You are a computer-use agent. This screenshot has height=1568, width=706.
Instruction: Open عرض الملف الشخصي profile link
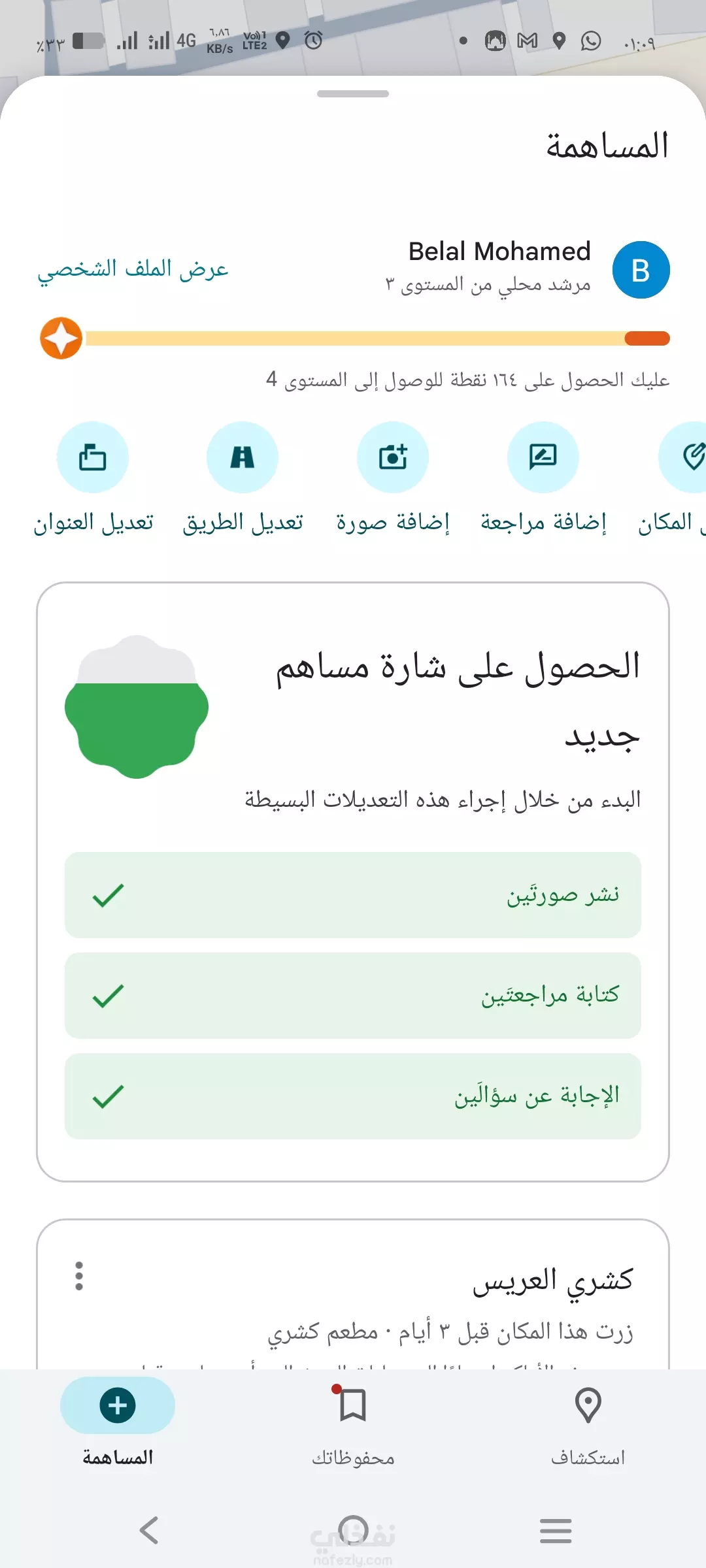(x=133, y=269)
